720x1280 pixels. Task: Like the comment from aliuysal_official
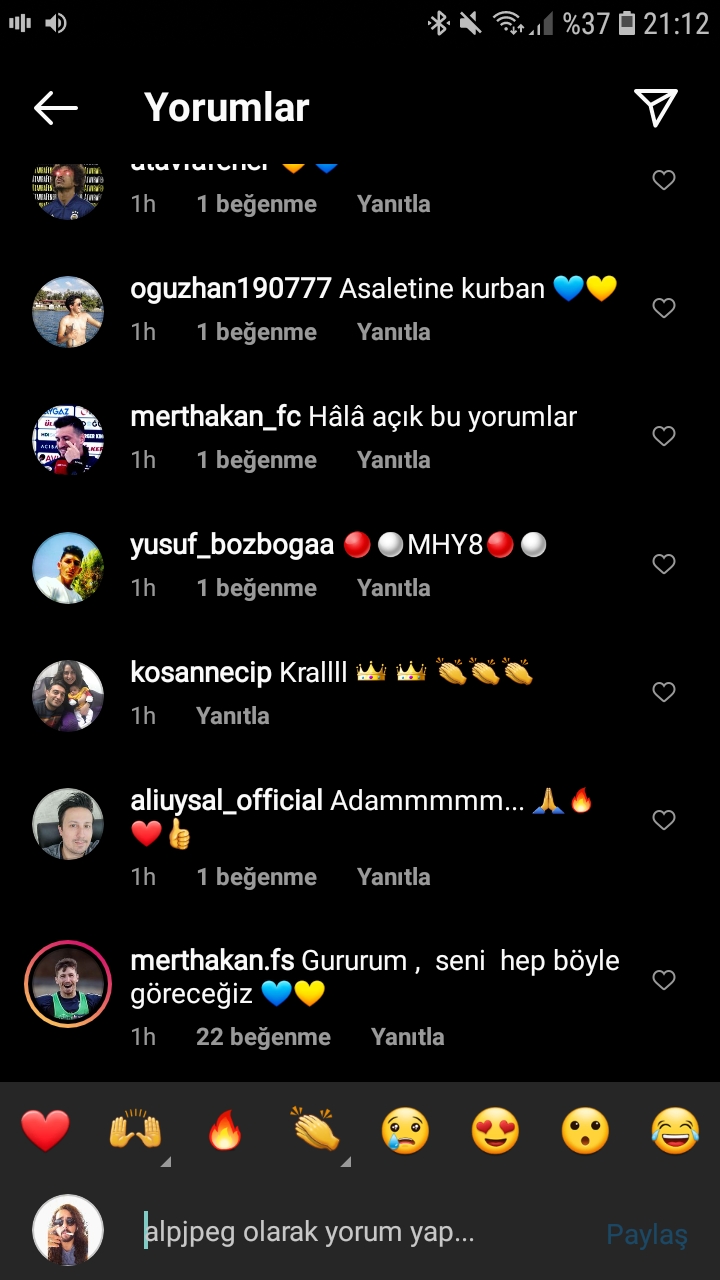pyautogui.click(x=664, y=820)
